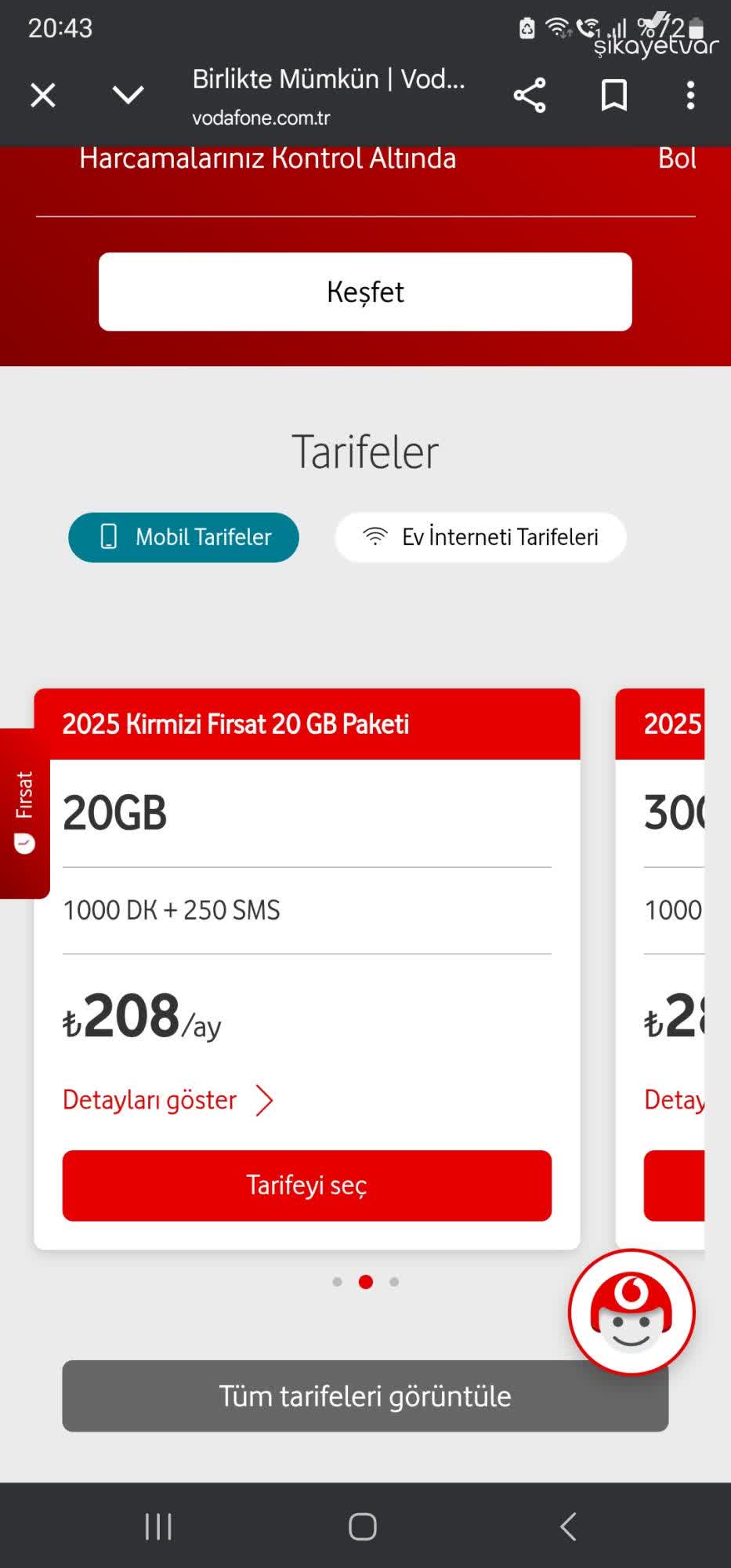Tap the vodafone.com.tr address text
The width and height of the screenshot is (731, 1568).
[261, 117]
